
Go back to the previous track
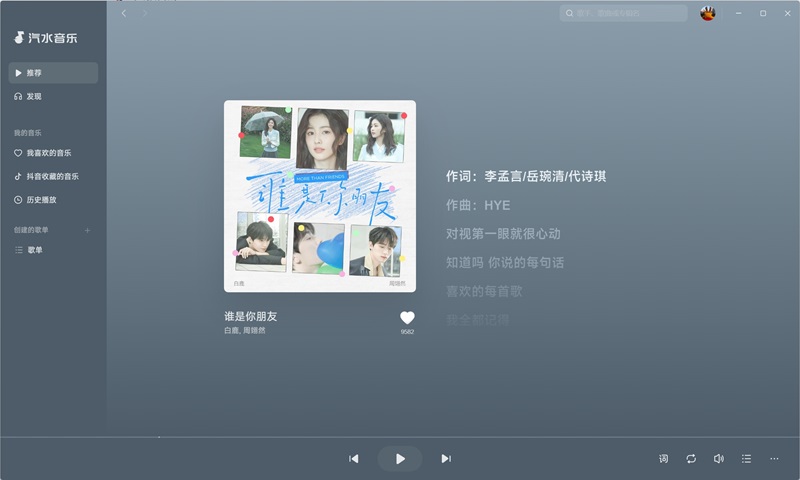click(x=353, y=459)
